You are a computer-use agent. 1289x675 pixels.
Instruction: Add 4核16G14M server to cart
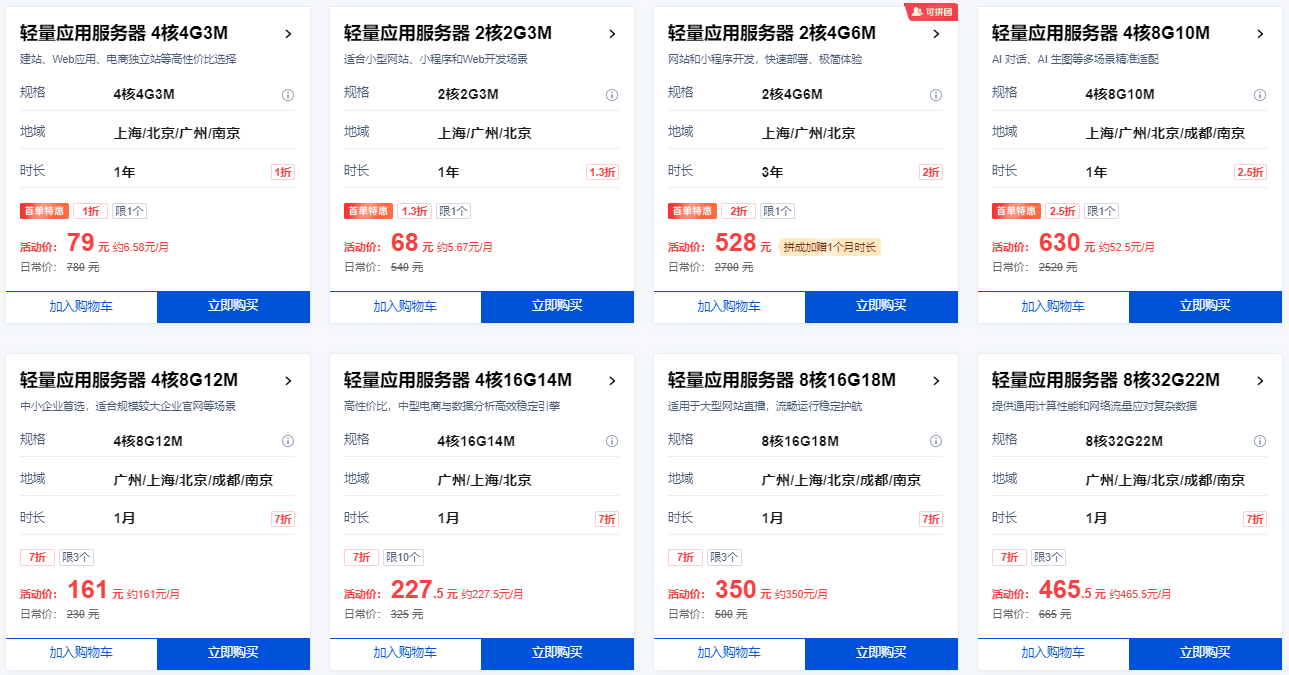pos(405,653)
